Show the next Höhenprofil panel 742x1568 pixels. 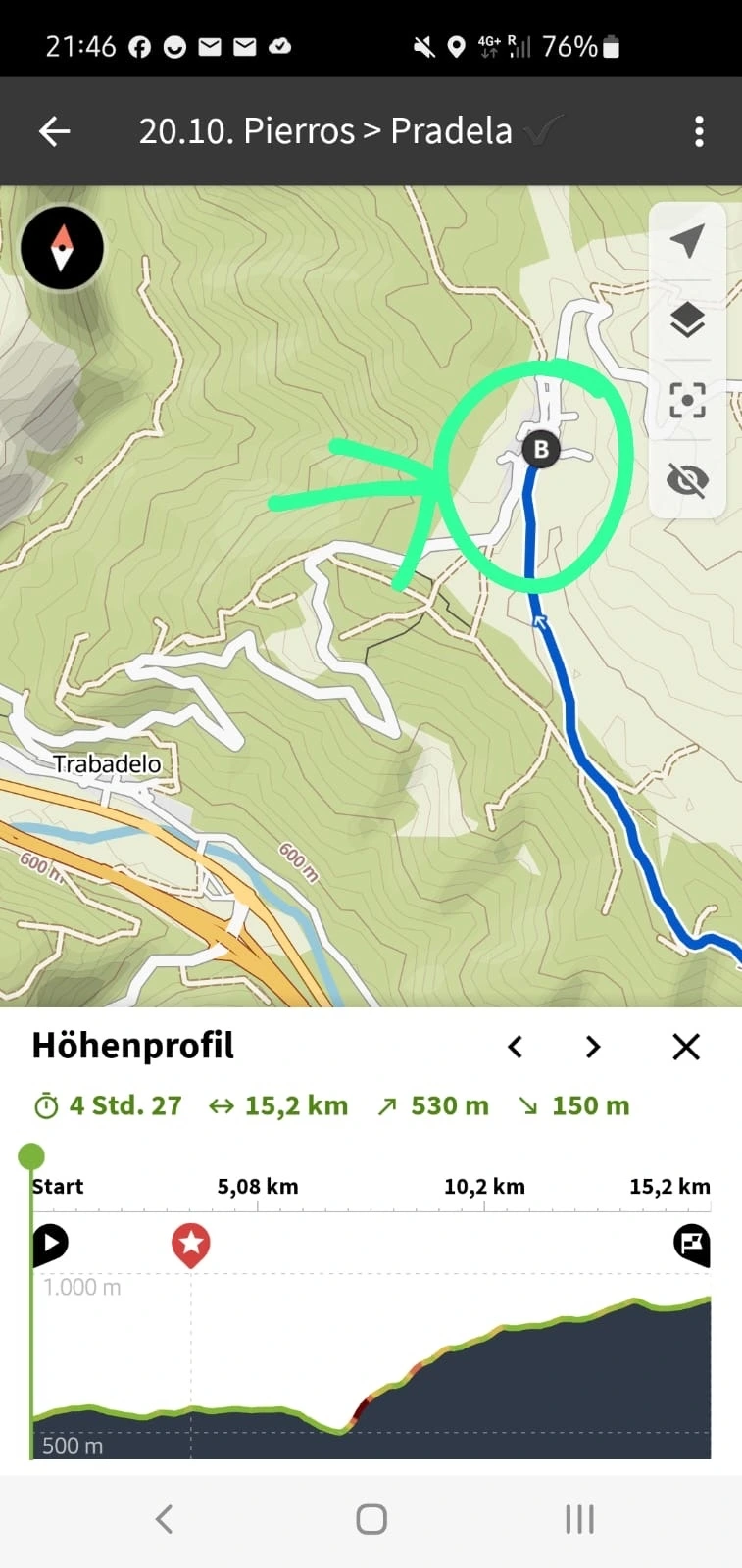pyautogui.click(x=592, y=1047)
